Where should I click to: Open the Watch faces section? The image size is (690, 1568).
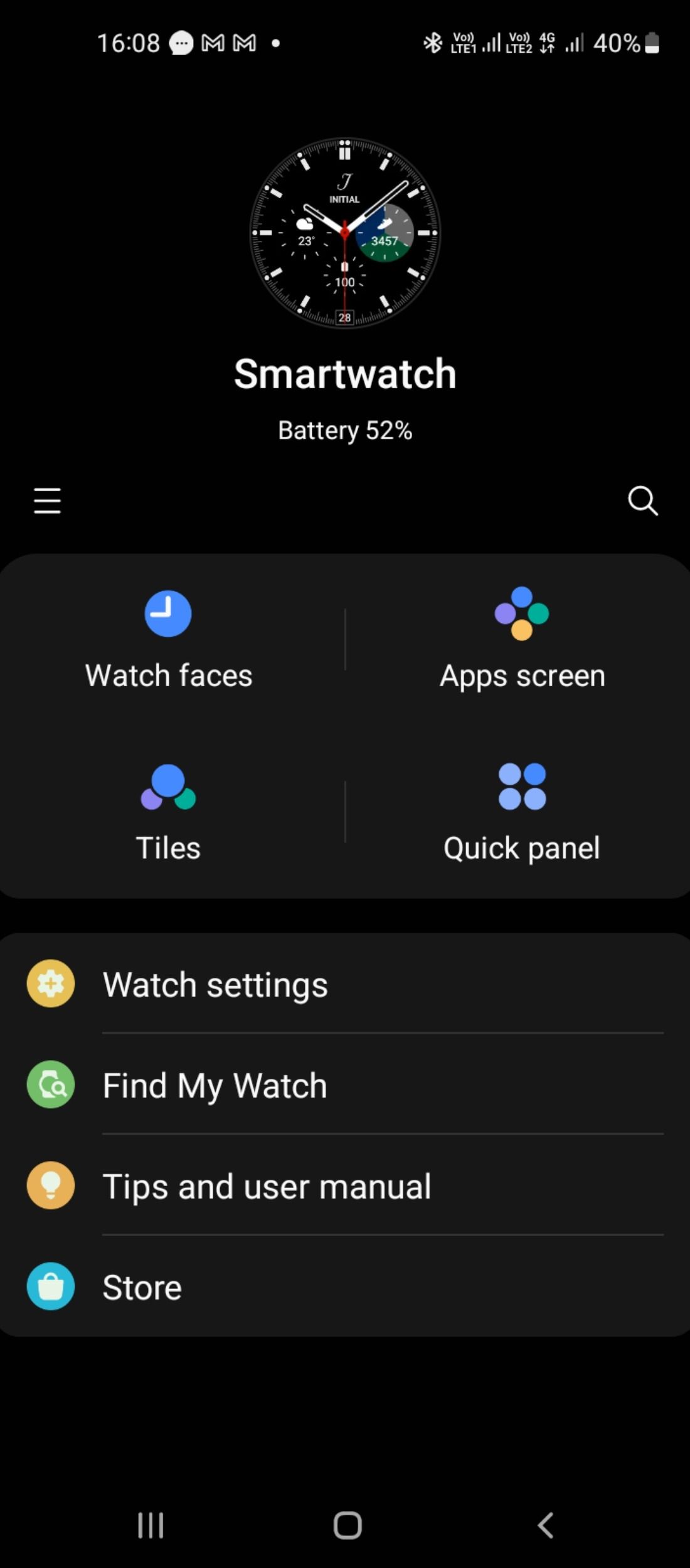pyautogui.click(x=168, y=640)
